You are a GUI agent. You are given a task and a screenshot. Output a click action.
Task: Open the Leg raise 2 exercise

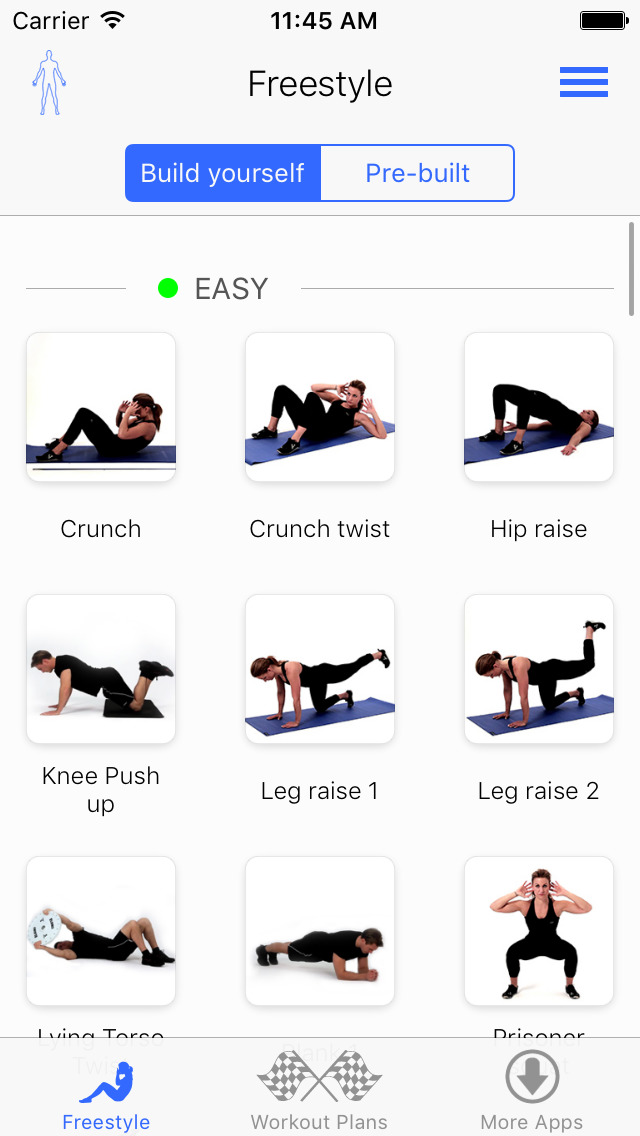click(539, 670)
